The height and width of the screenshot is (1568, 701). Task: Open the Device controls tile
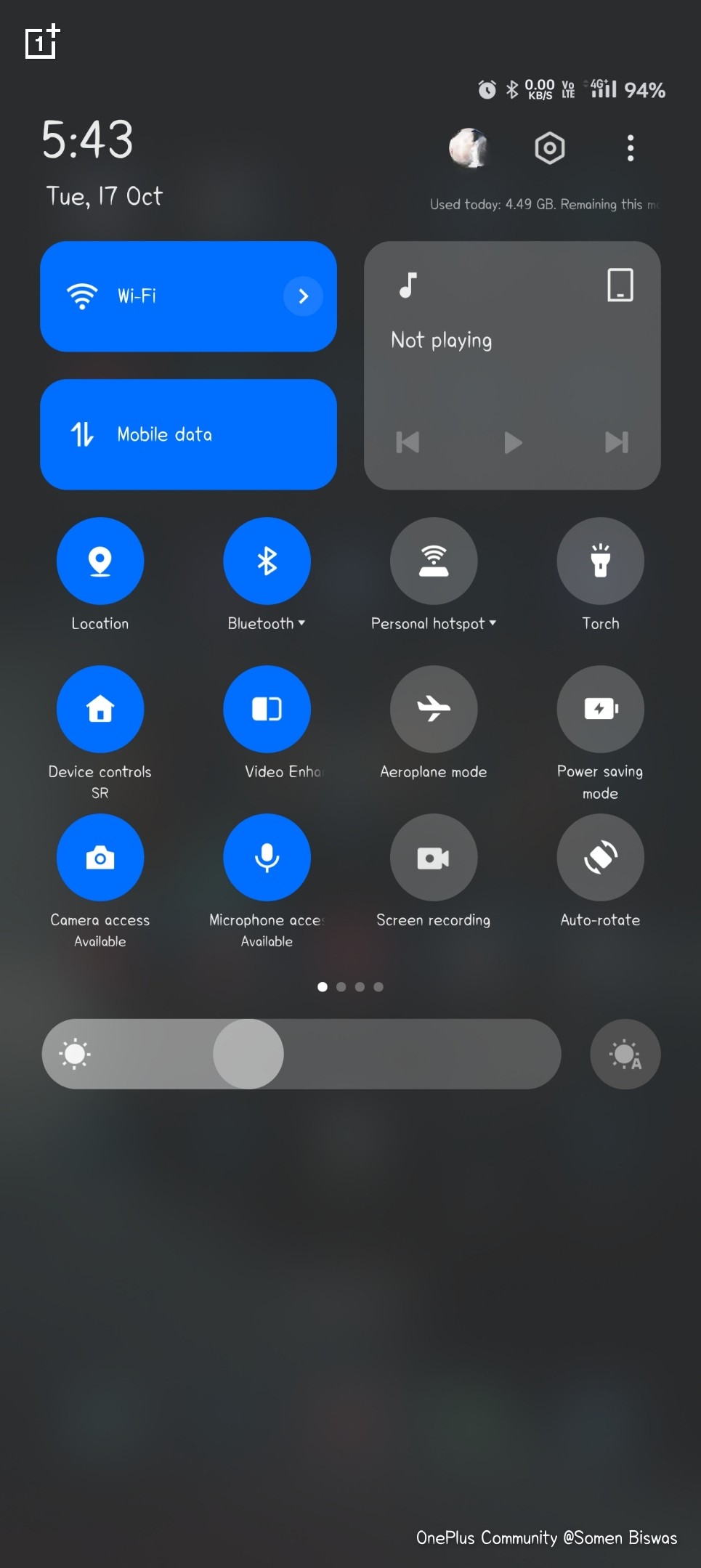point(100,710)
